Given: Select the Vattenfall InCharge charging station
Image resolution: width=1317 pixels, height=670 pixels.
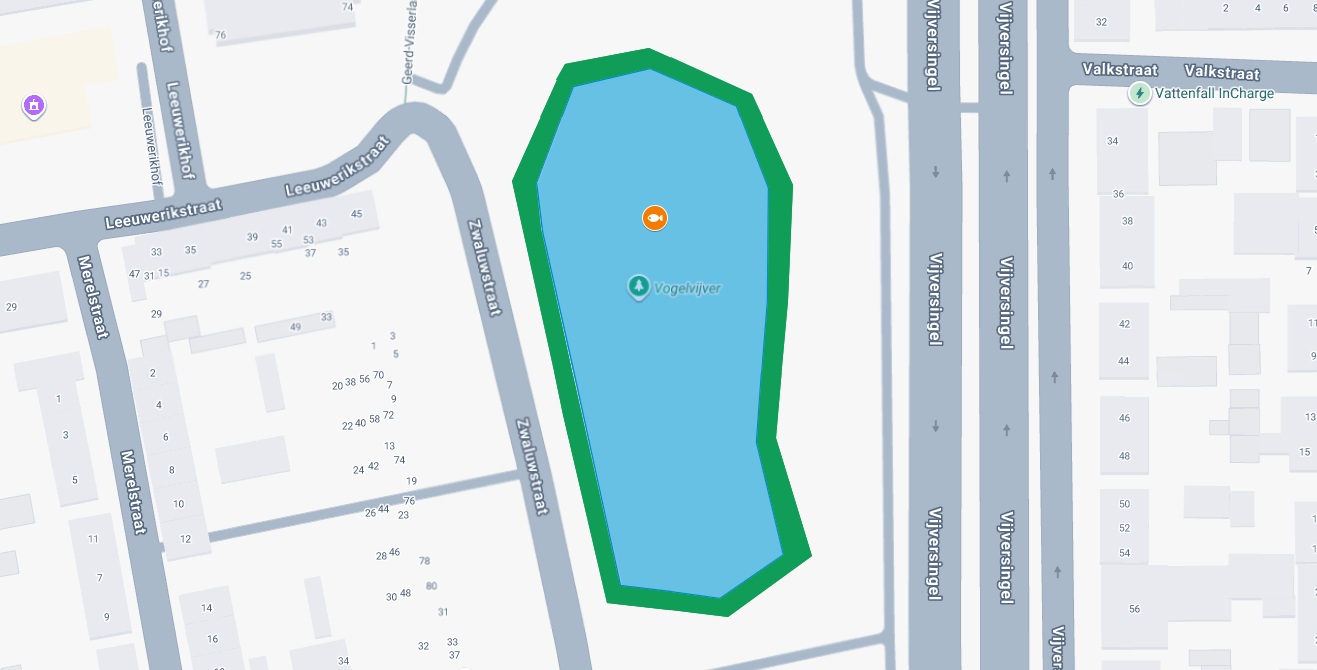Looking at the screenshot, I should pyautogui.click(x=1139, y=94).
